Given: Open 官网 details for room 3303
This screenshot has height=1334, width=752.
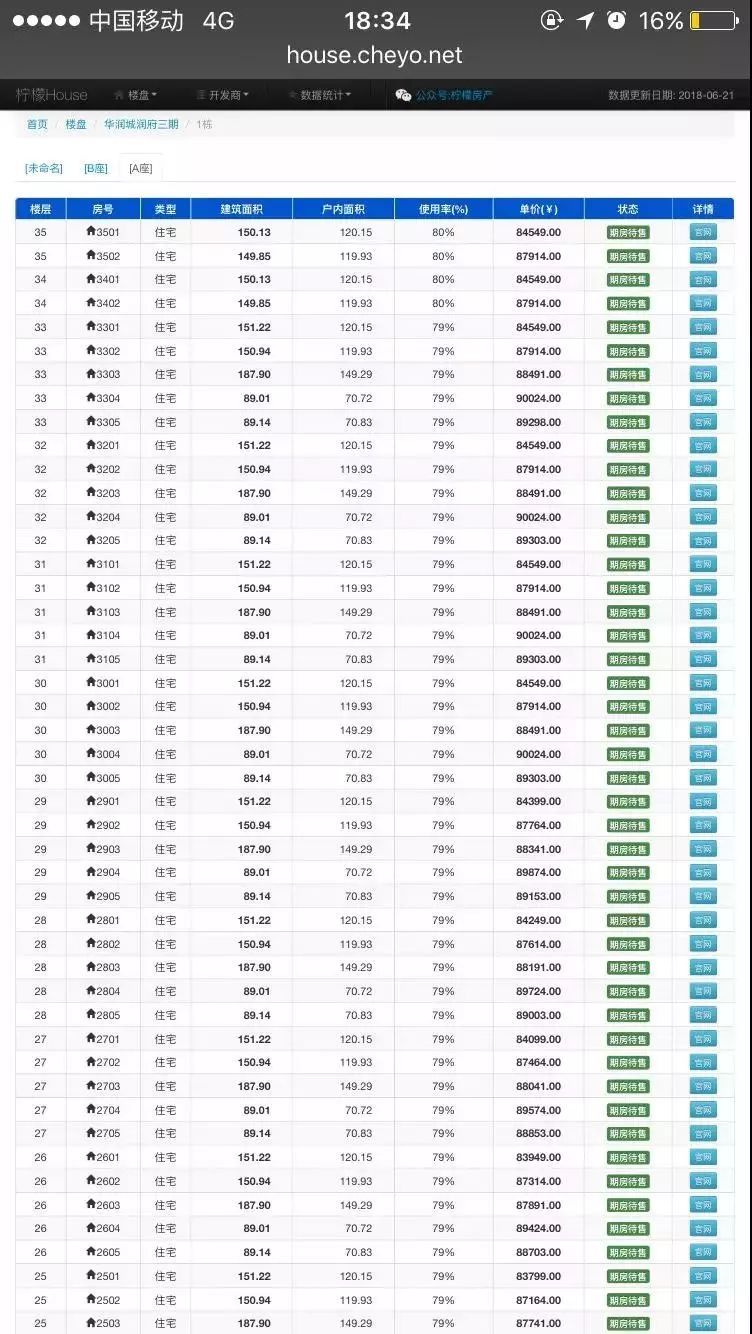Looking at the screenshot, I should click(703, 374).
